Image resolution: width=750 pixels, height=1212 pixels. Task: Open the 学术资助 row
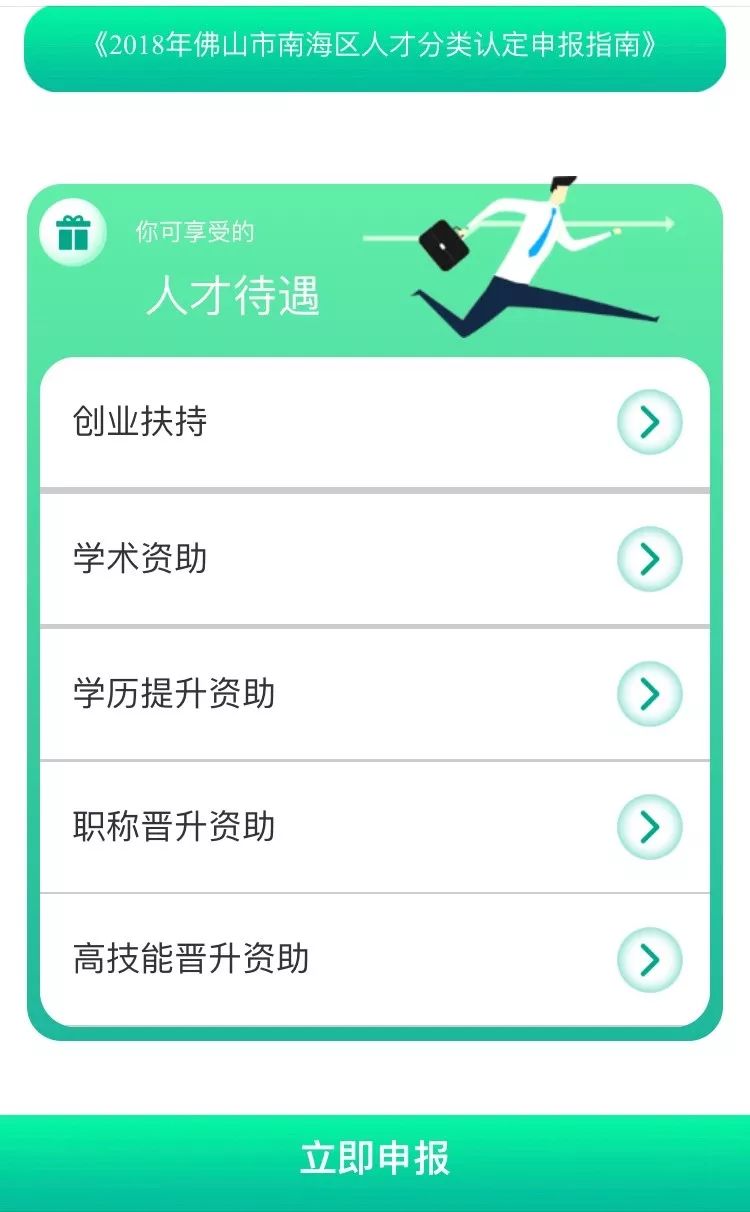coord(375,559)
